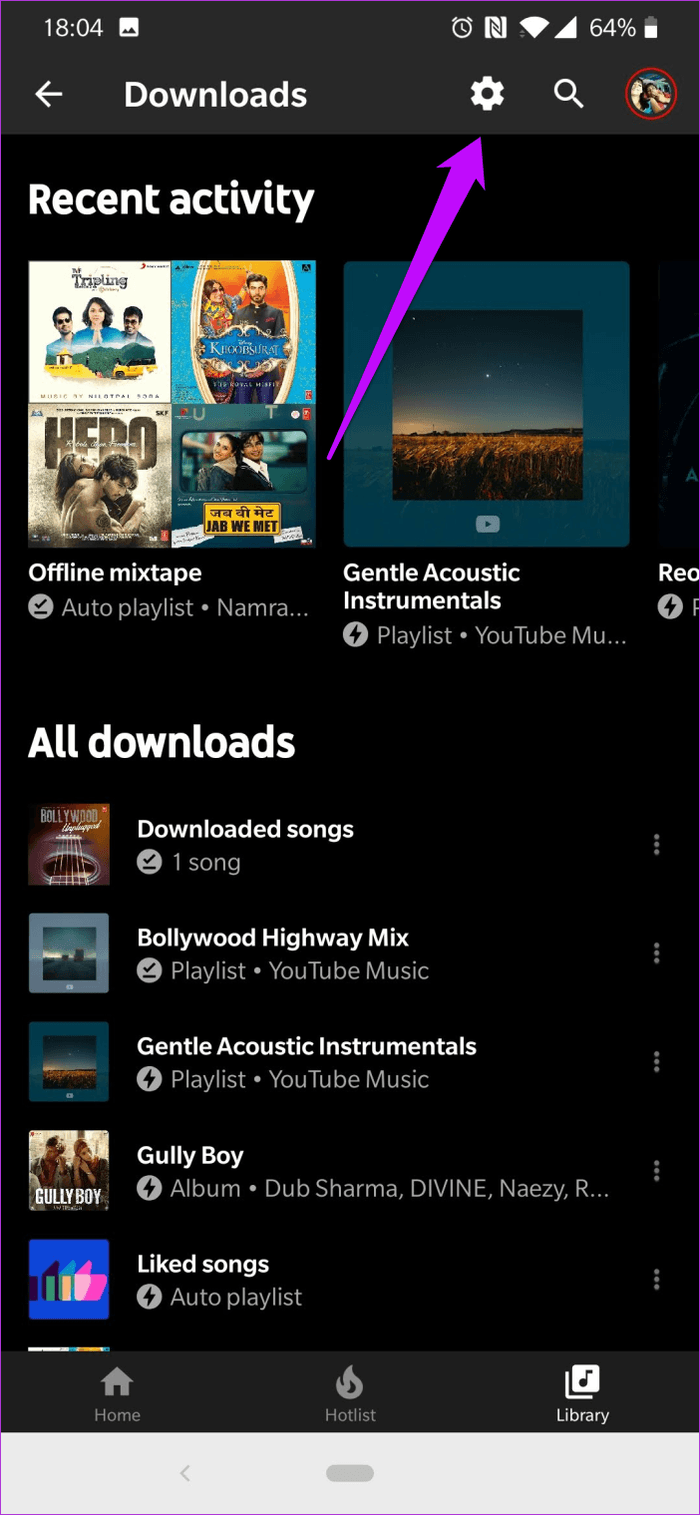Viewport: 700px width, 1515px height.
Task: Switch to the Home tab
Action: [117, 1394]
